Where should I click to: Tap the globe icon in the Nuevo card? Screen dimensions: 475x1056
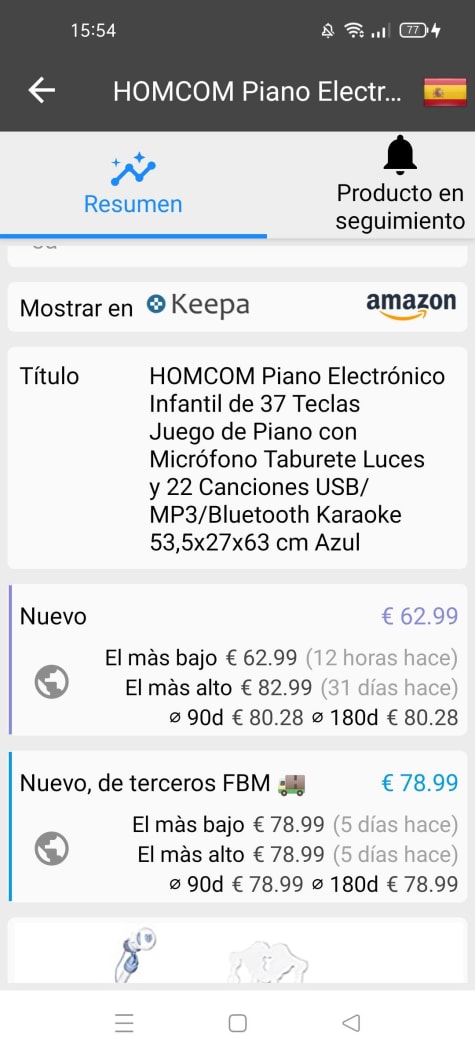pos(52,682)
